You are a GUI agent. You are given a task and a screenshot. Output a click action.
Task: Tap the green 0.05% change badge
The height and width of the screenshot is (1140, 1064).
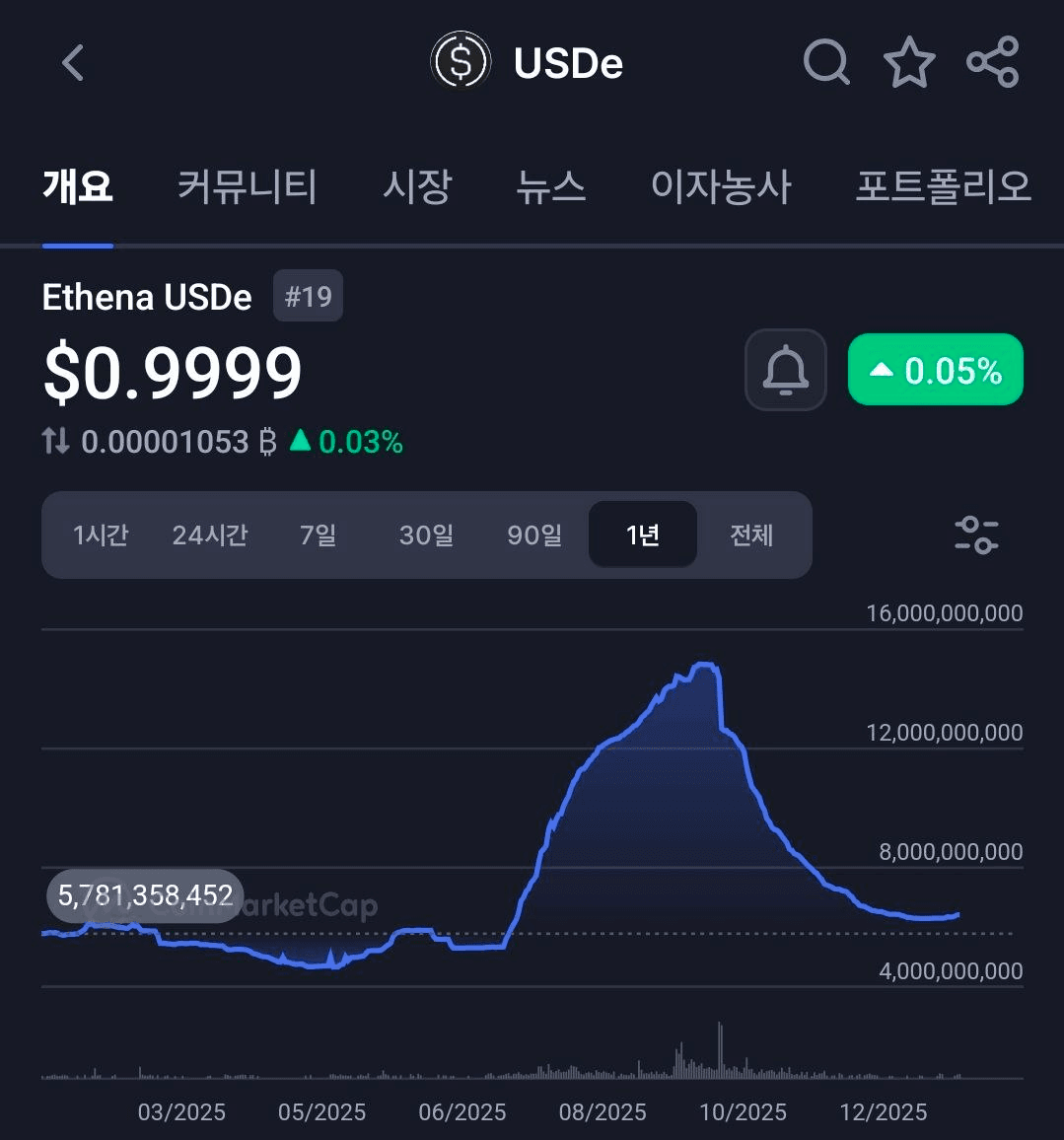(934, 370)
